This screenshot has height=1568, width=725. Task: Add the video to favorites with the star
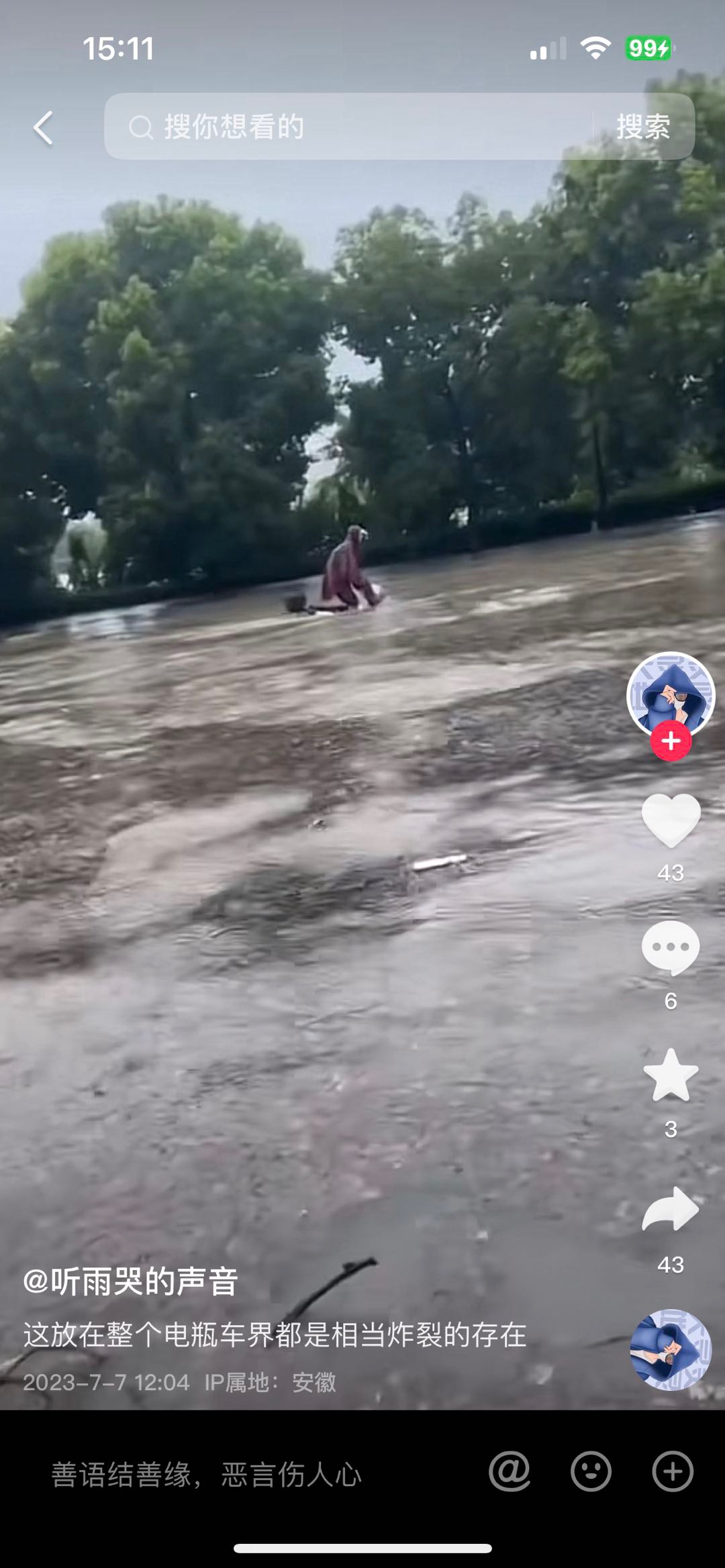[x=671, y=1076]
